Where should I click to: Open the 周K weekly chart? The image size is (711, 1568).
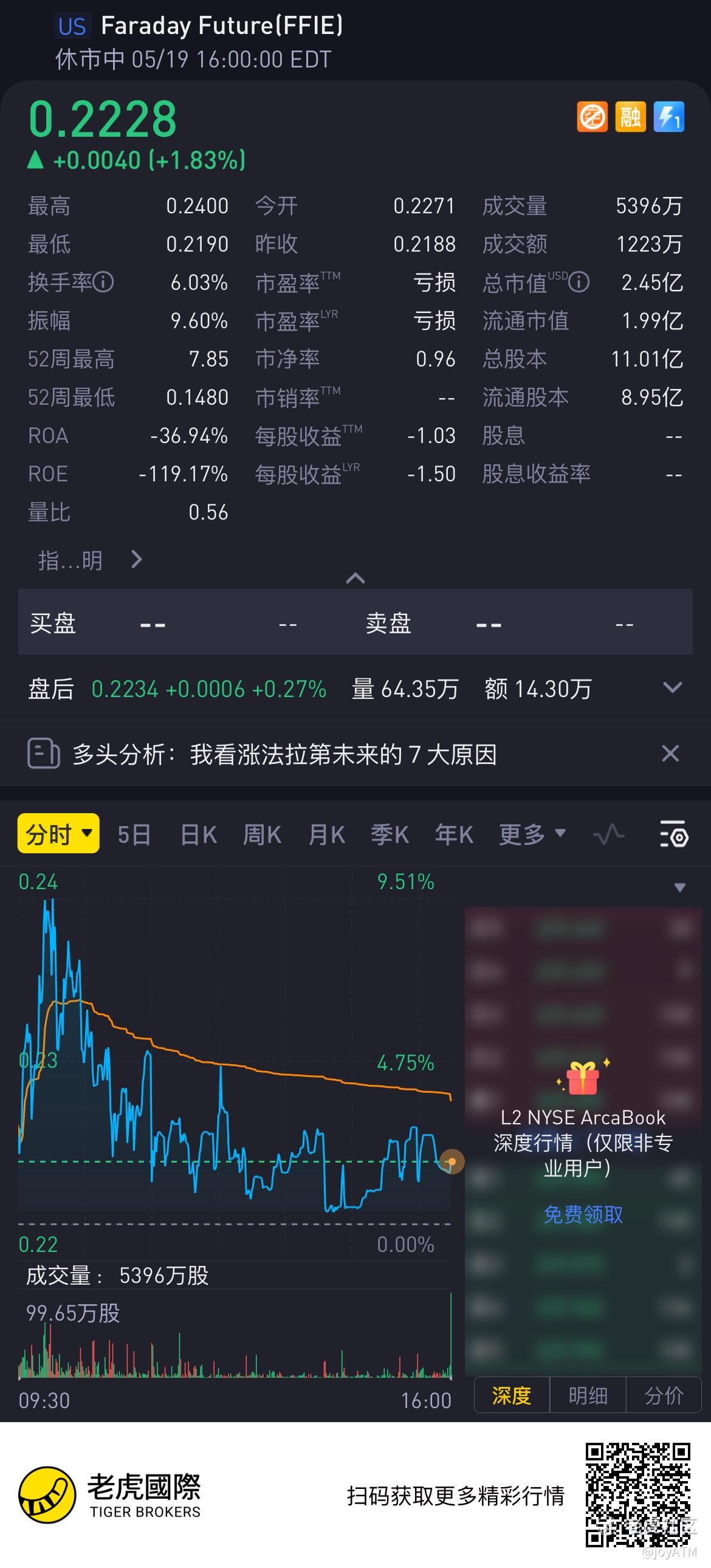point(263,834)
